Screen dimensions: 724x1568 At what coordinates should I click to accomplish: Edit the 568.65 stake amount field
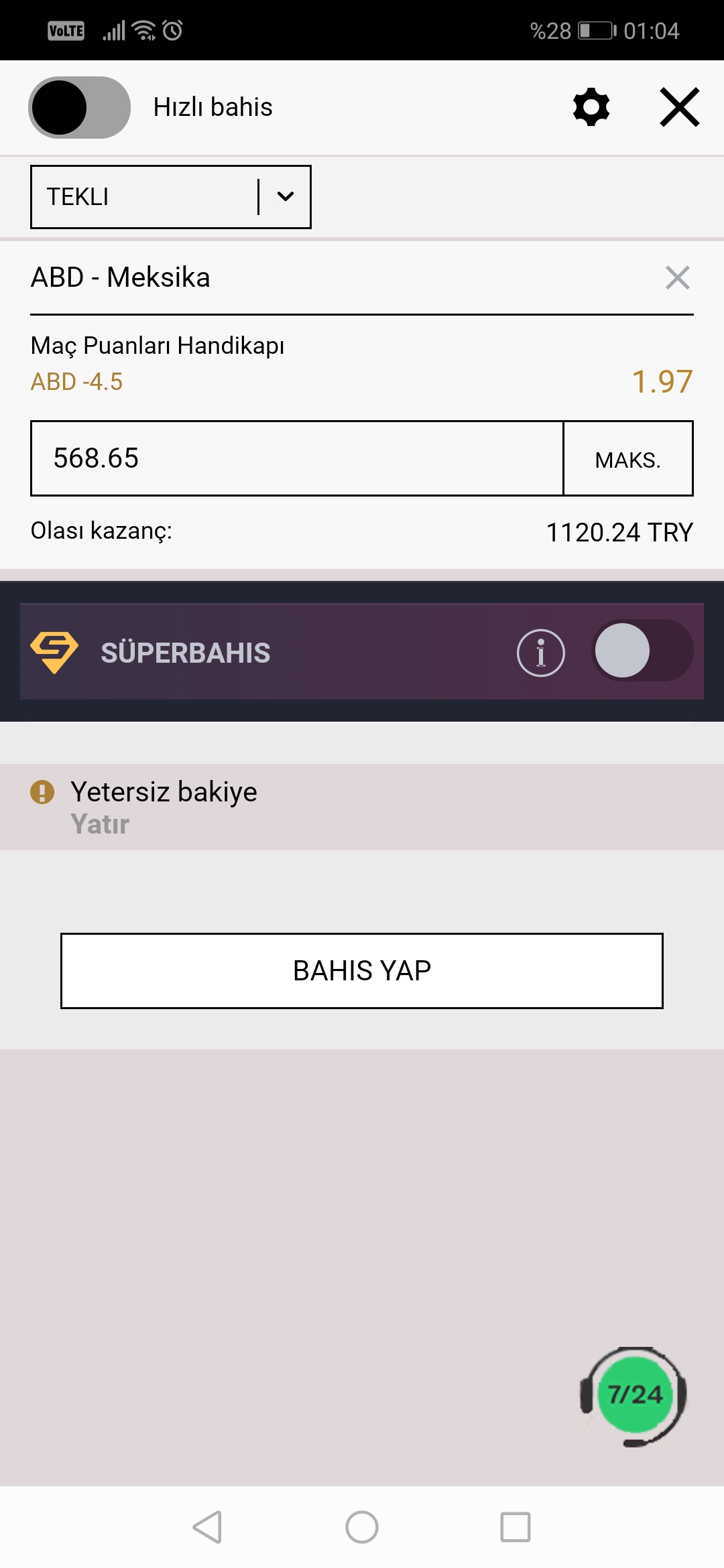pyautogui.click(x=297, y=458)
